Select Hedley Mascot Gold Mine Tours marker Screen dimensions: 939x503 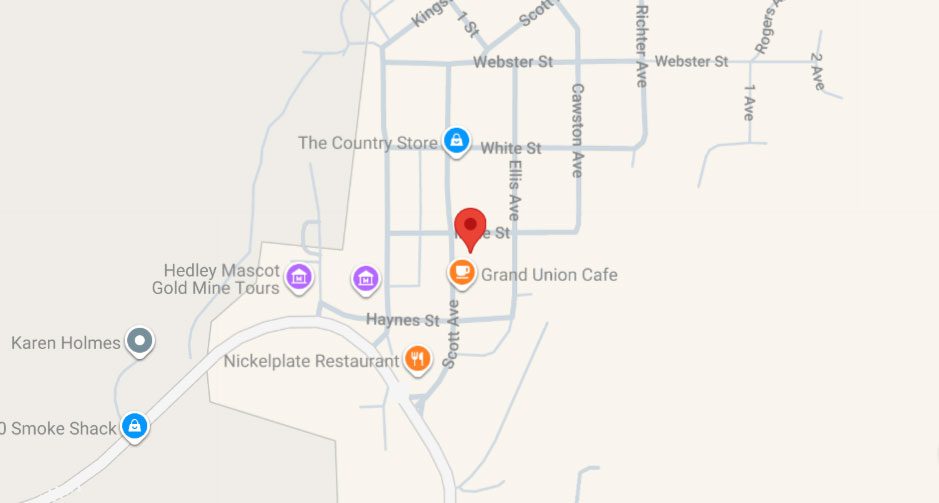coord(298,277)
